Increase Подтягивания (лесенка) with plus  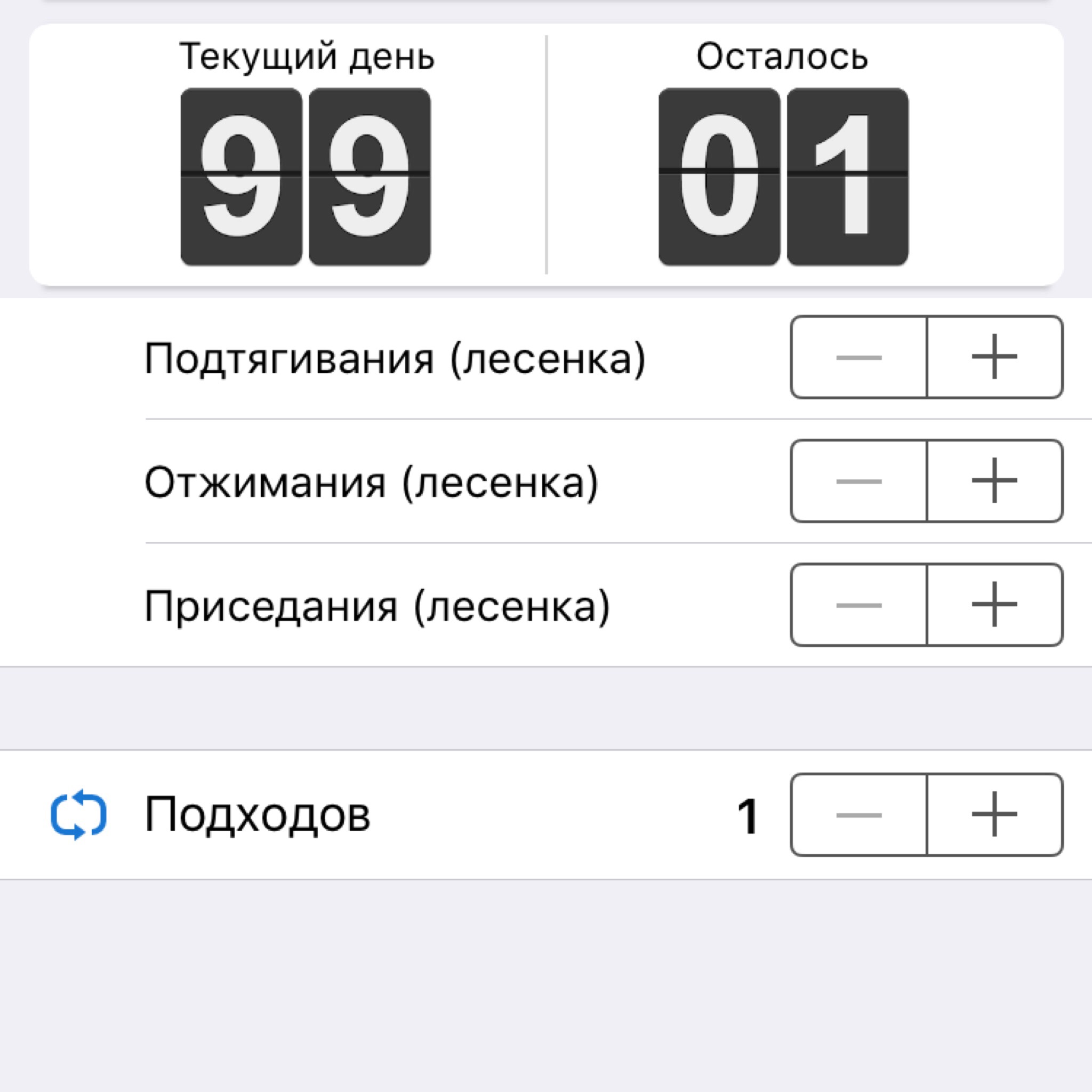tap(995, 357)
